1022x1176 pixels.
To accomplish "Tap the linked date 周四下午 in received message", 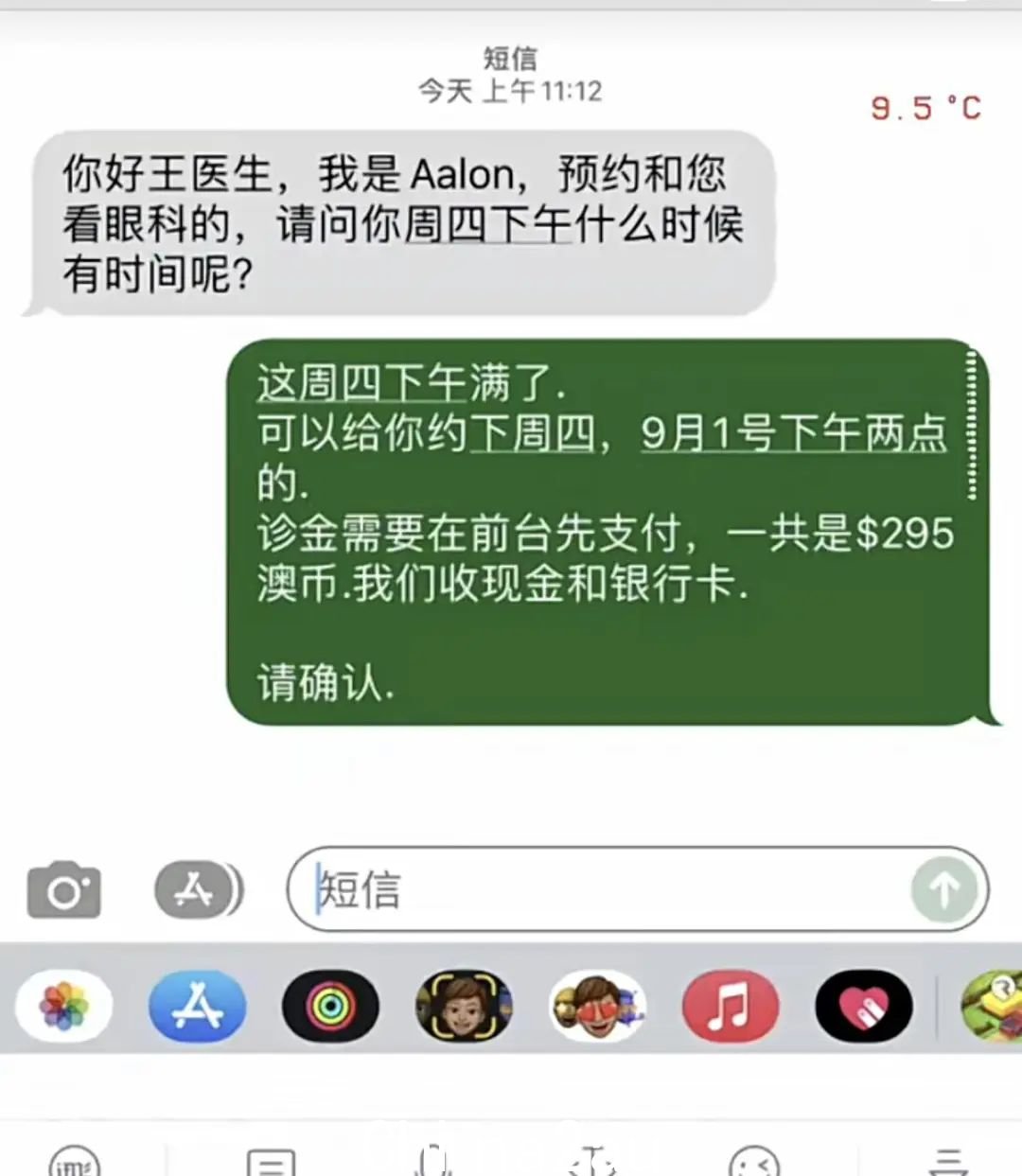I will pos(488,225).
